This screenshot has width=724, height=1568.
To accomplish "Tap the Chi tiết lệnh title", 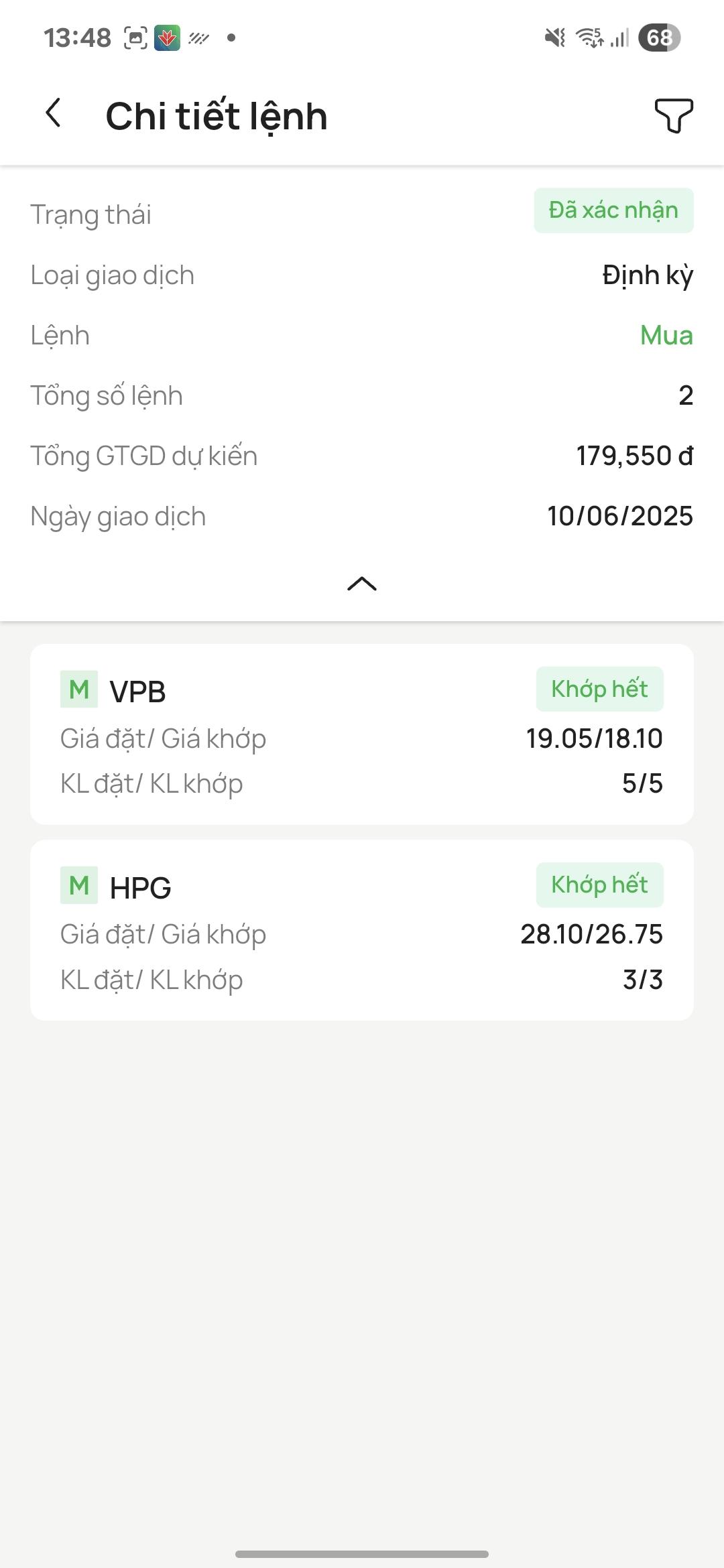I will click(x=216, y=115).
